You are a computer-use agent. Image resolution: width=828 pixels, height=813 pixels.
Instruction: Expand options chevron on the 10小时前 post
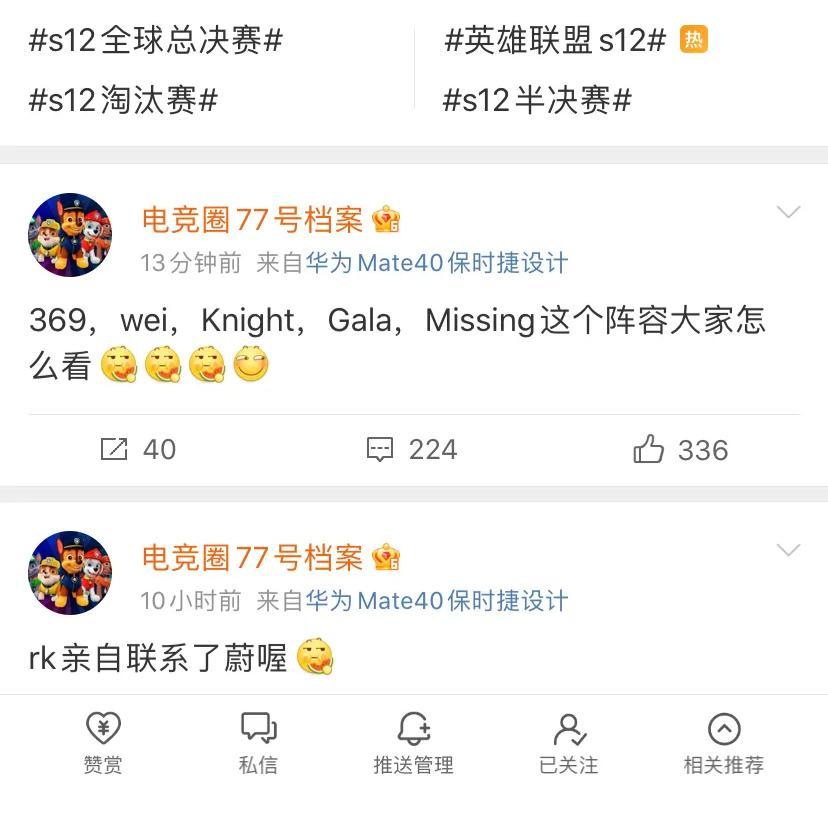pyautogui.click(x=789, y=550)
